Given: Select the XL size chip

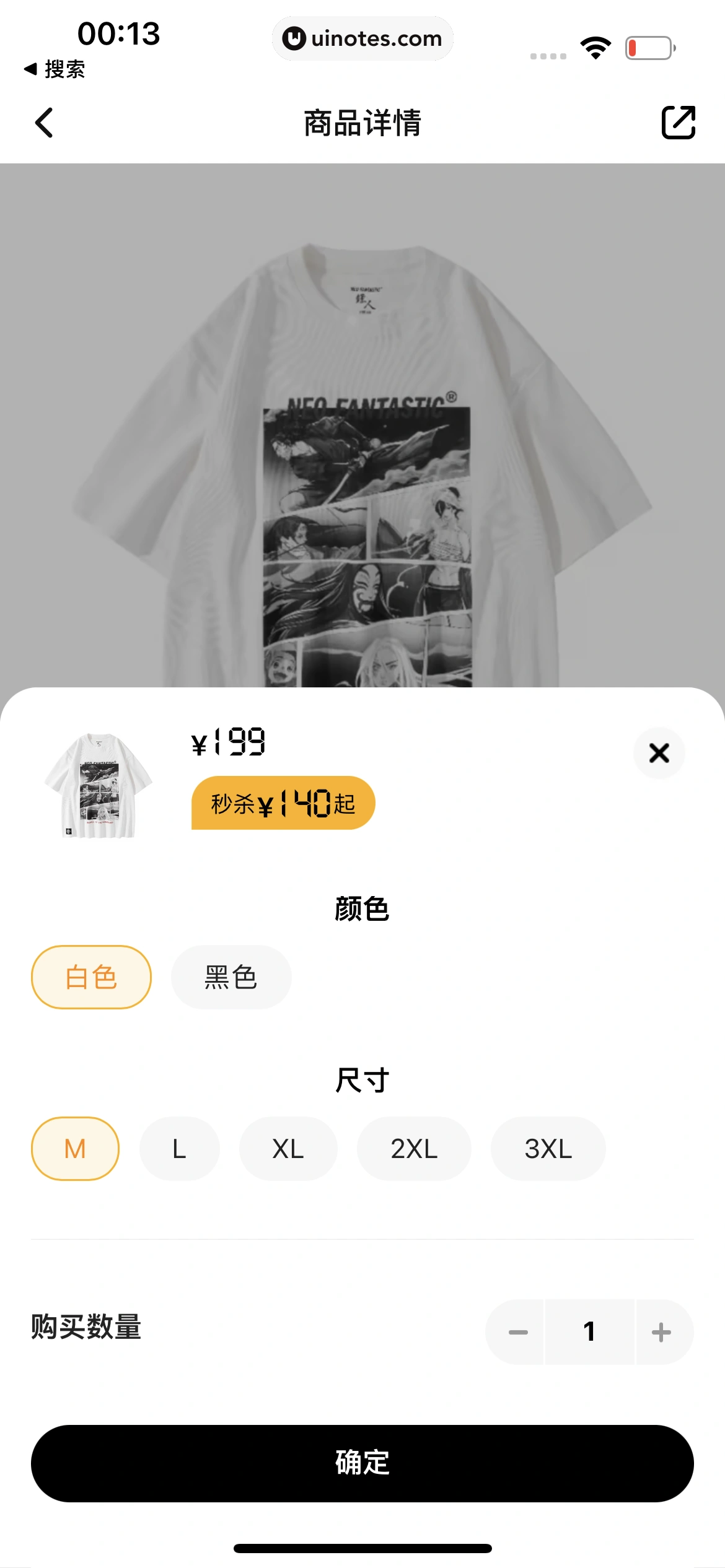Looking at the screenshot, I should (x=288, y=1149).
